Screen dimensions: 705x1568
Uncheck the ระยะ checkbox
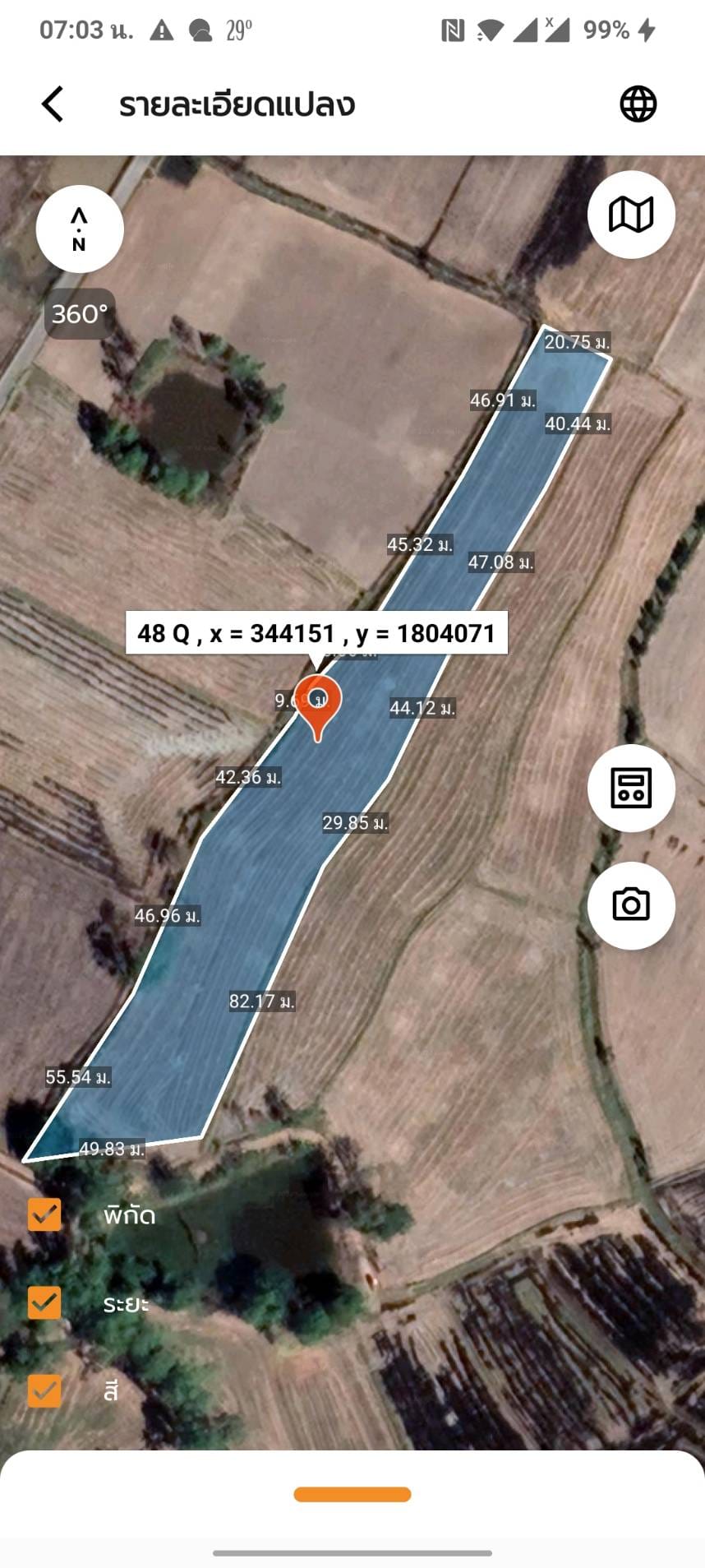(44, 1302)
